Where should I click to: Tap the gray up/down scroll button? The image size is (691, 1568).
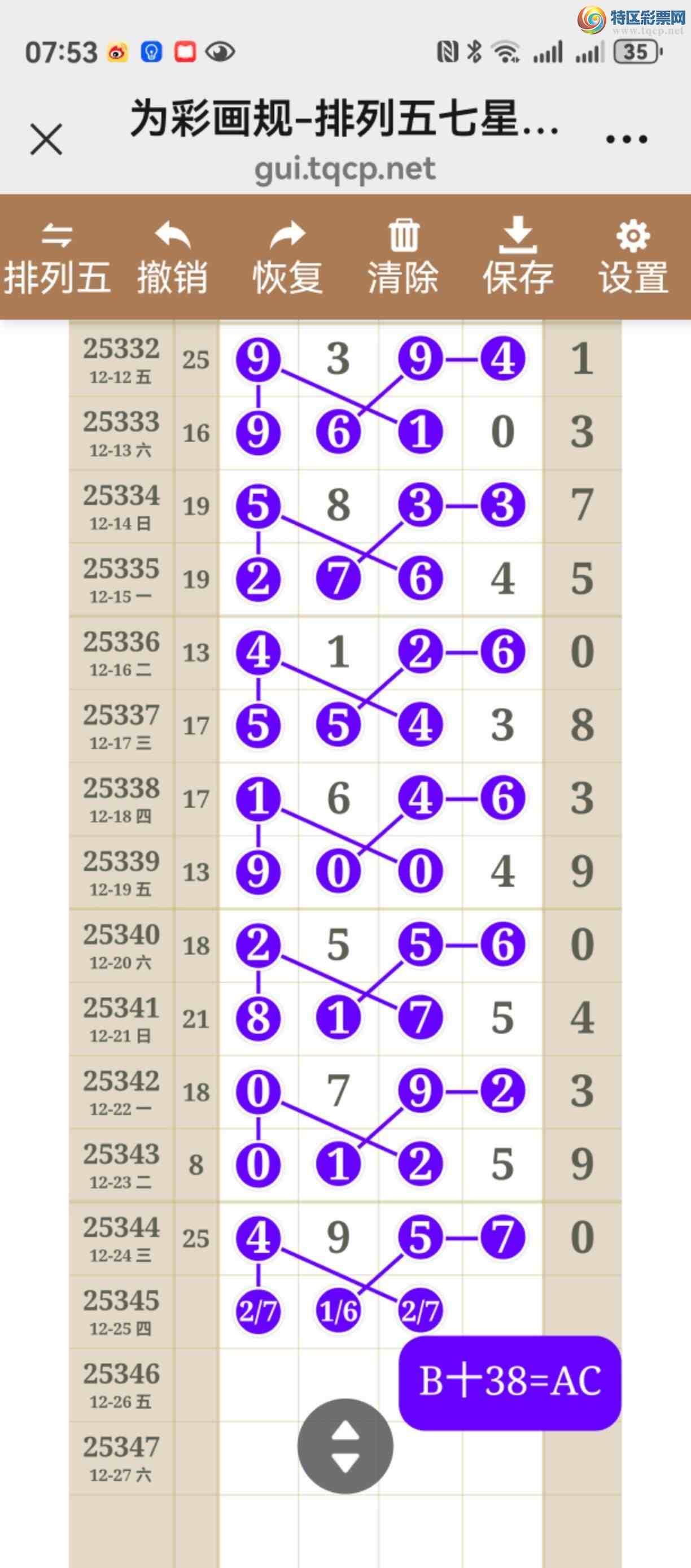345,1445
